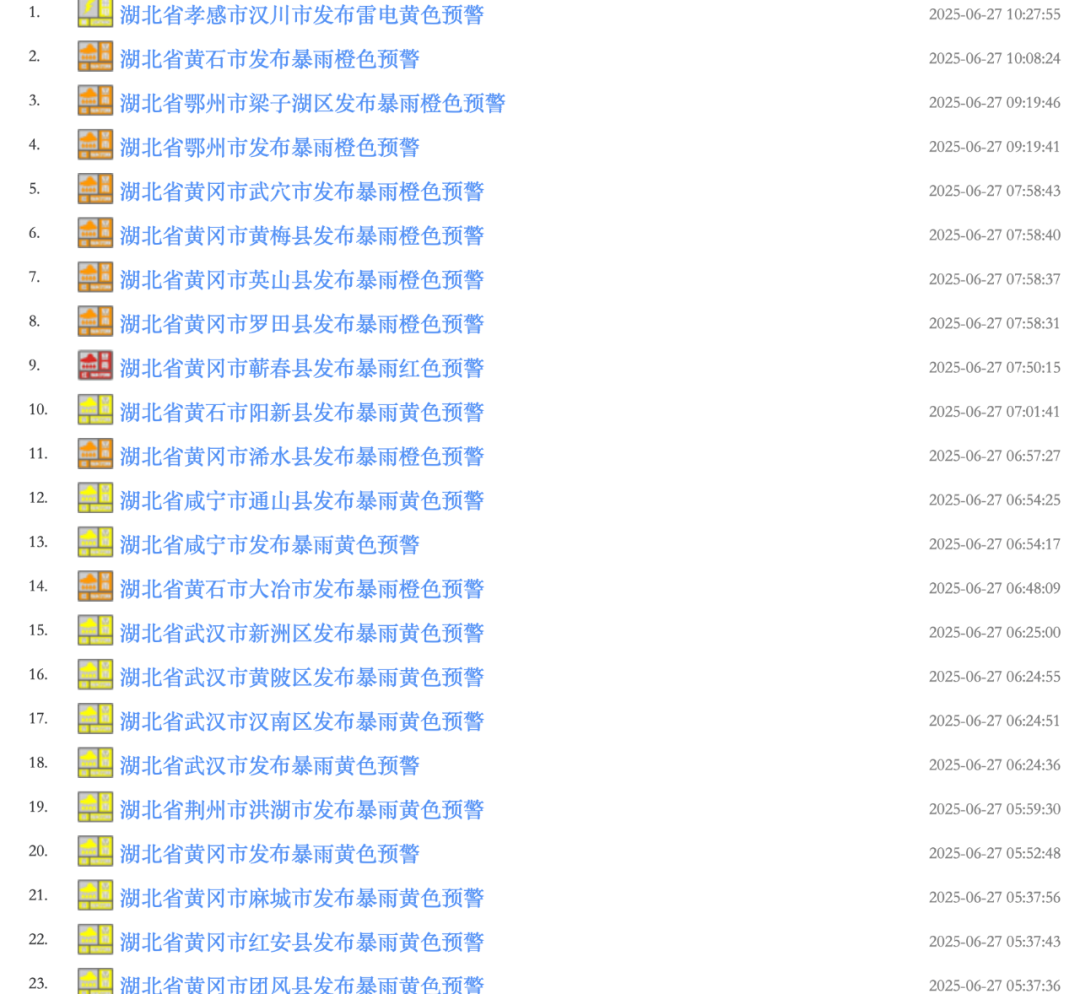Screen dimensions: 1080x994
Task: Open the Liangzihu District orange rainstorm warning
Action: click(x=312, y=103)
